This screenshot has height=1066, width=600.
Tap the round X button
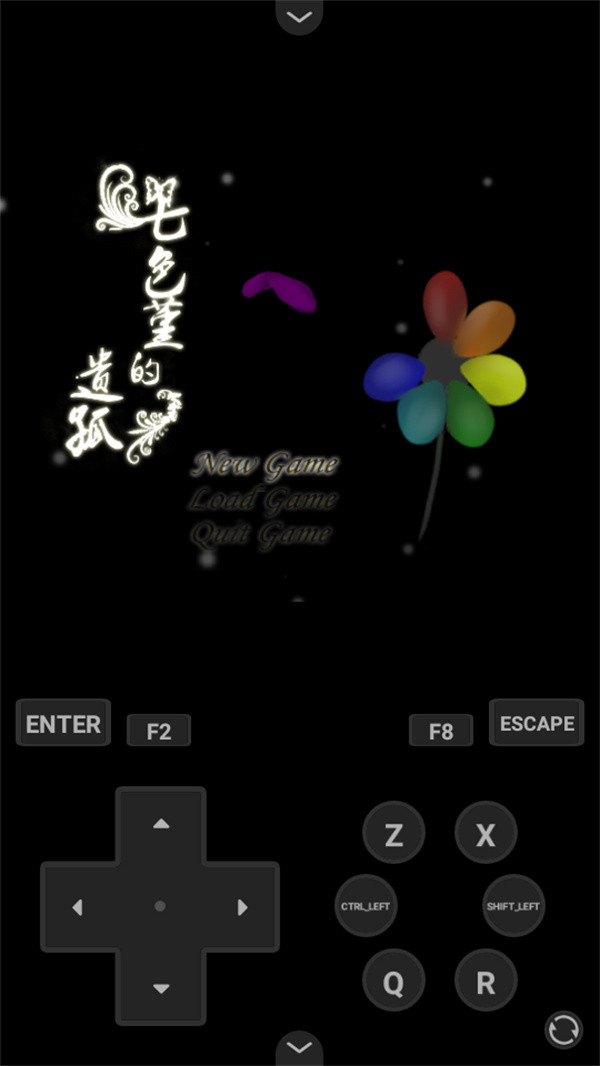[486, 835]
